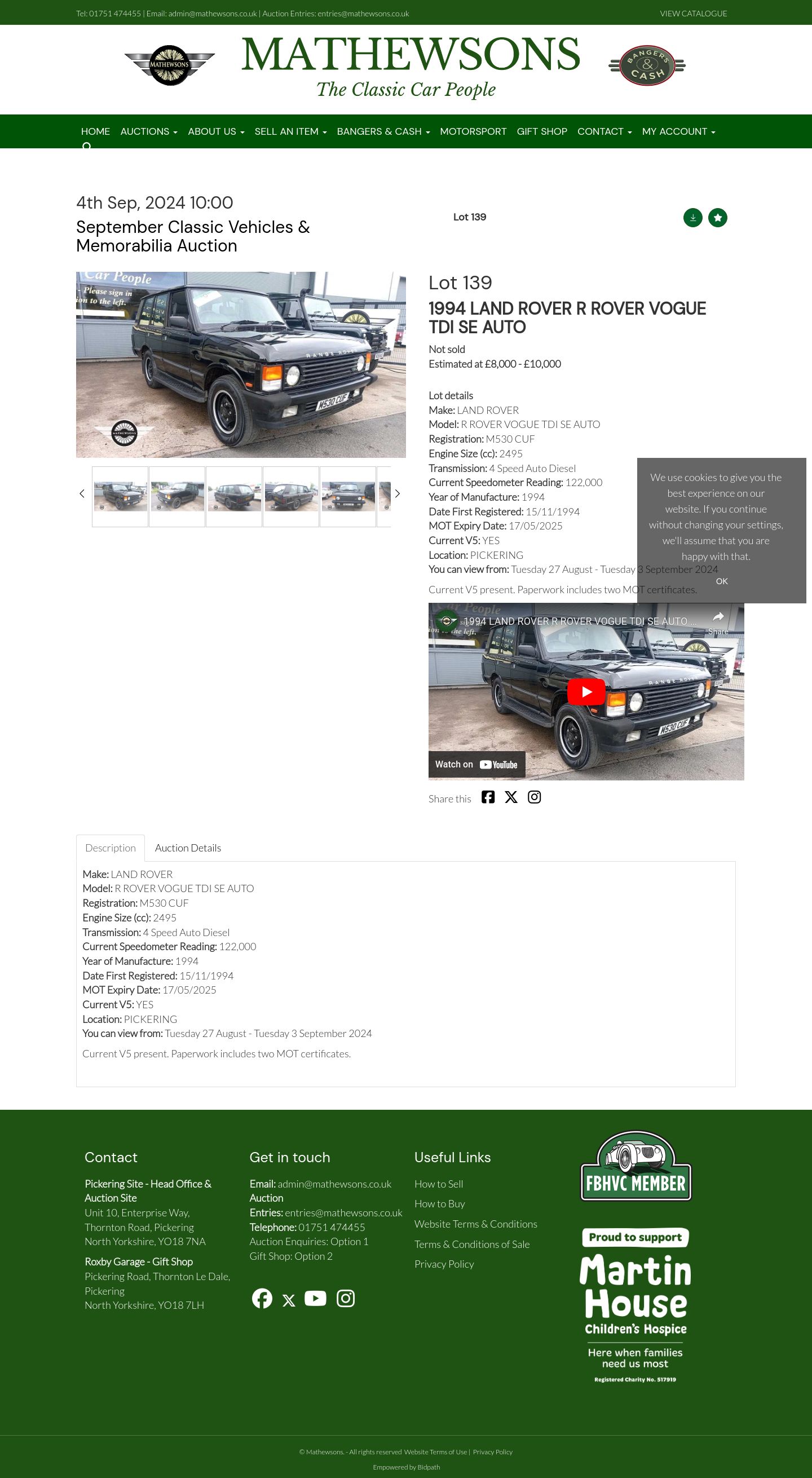Open the search magnifier icon in the nav bar

coord(87,146)
